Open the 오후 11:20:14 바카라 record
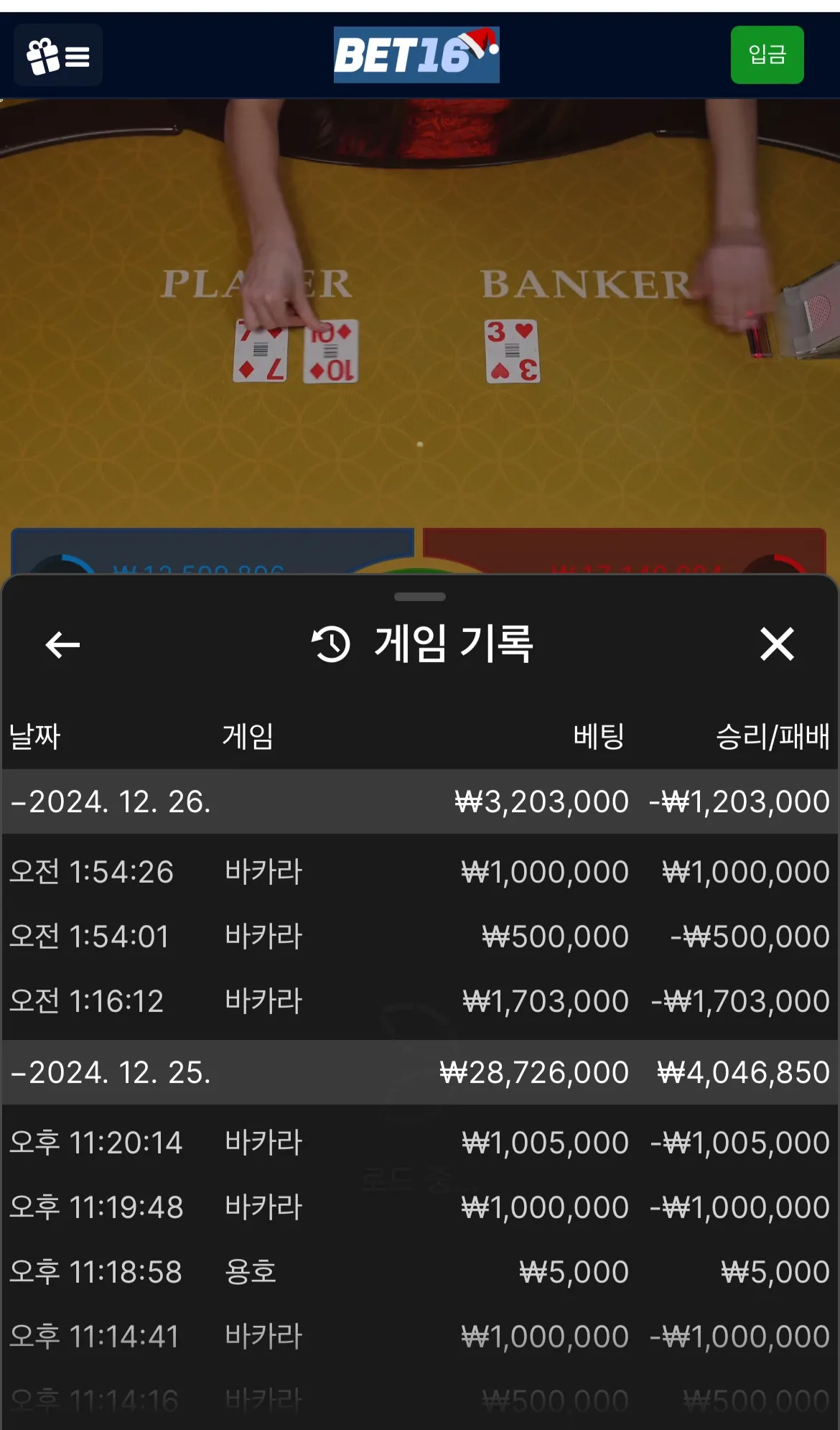840x1430 pixels. pos(420,1143)
